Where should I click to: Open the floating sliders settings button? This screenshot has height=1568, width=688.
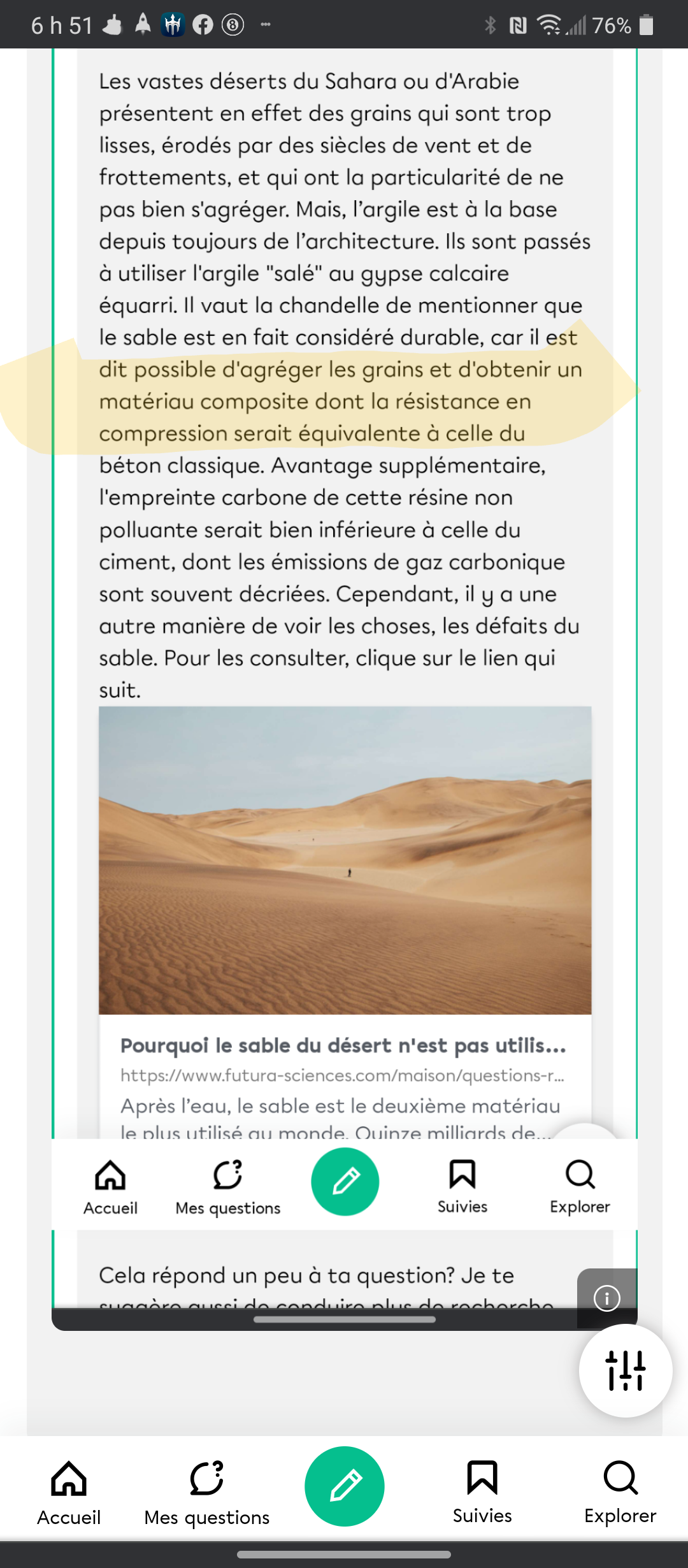tap(625, 1370)
